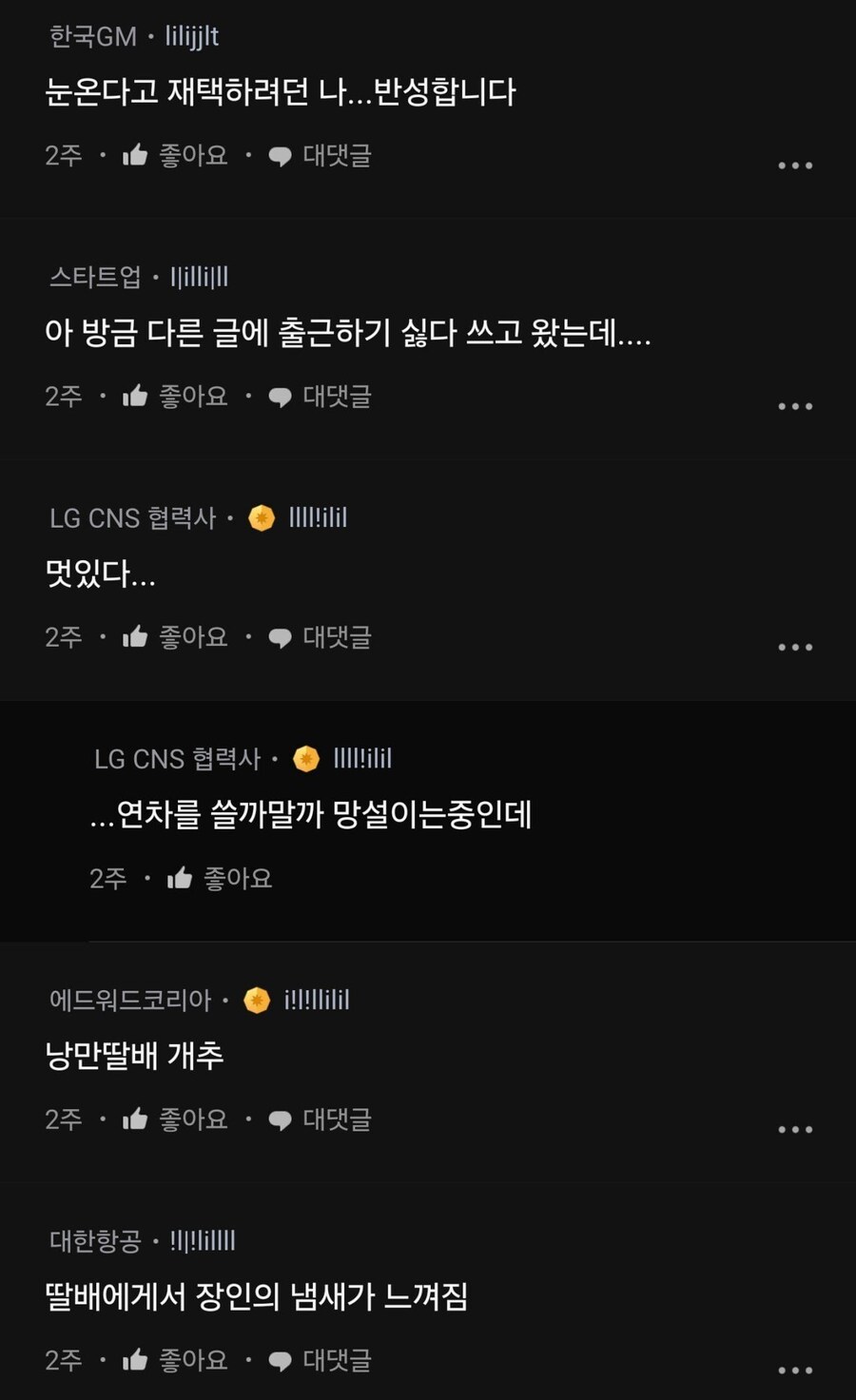Click the thumbs-up icon on 한국GM comment
Viewport: 856px width, 1400px height.
click(x=136, y=156)
